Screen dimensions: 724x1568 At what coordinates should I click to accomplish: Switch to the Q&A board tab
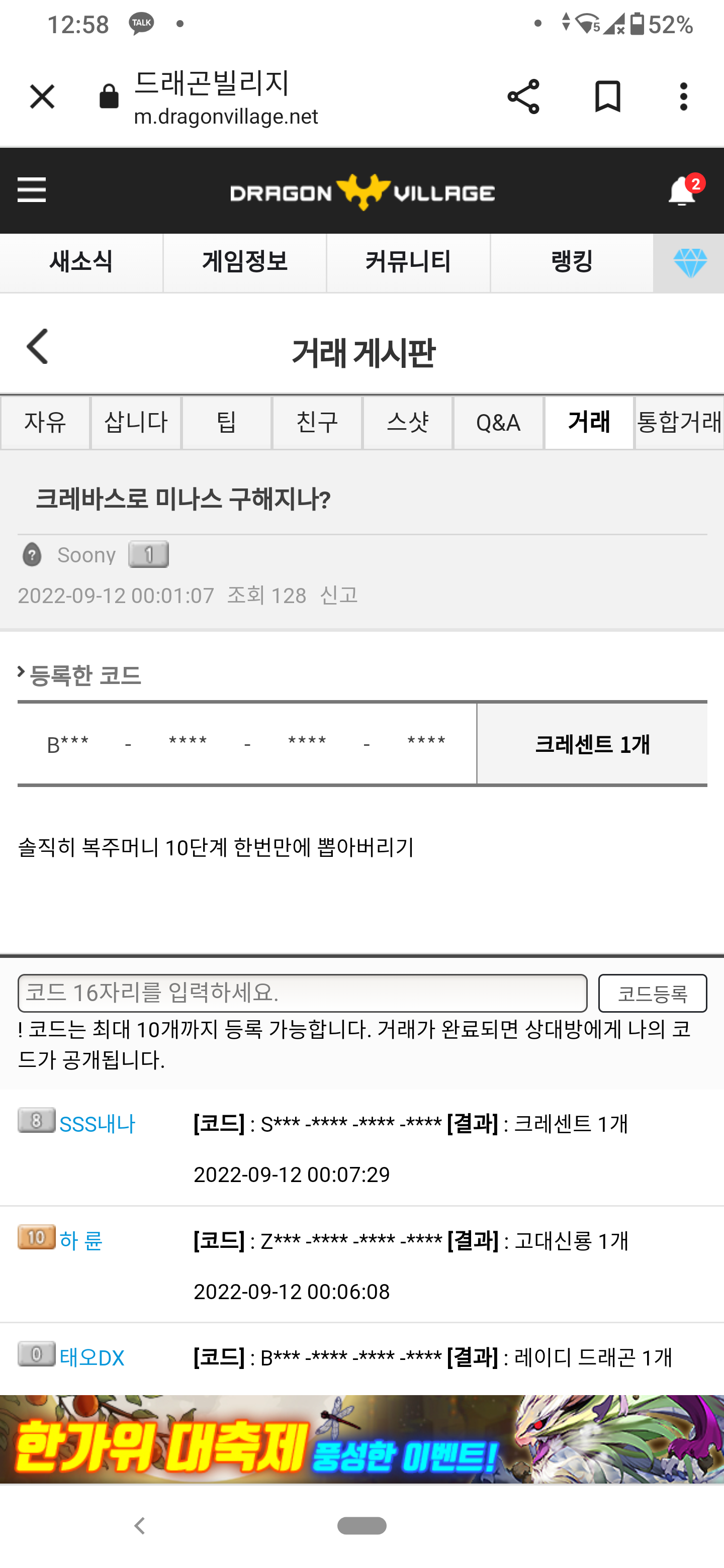pyautogui.click(x=498, y=423)
